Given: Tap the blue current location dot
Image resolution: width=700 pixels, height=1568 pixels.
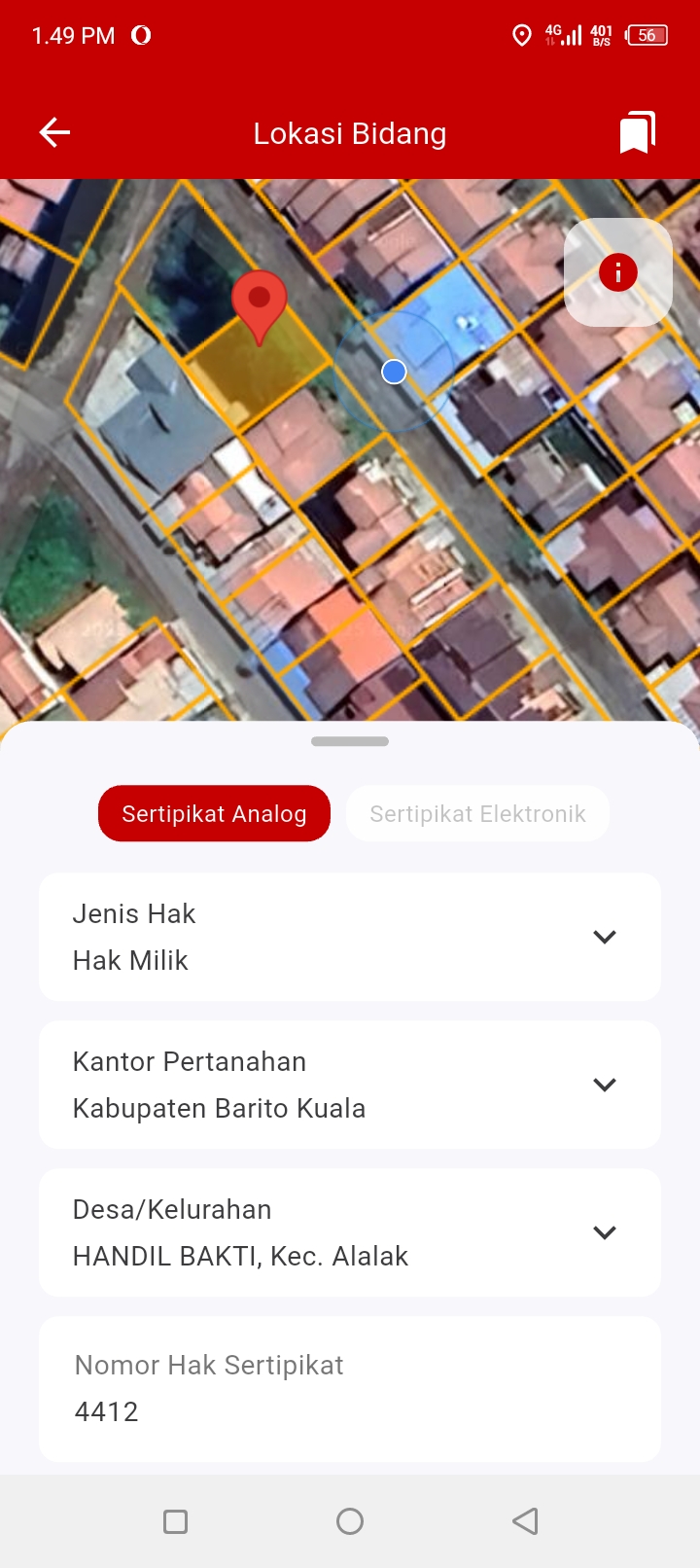Looking at the screenshot, I should click(393, 371).
